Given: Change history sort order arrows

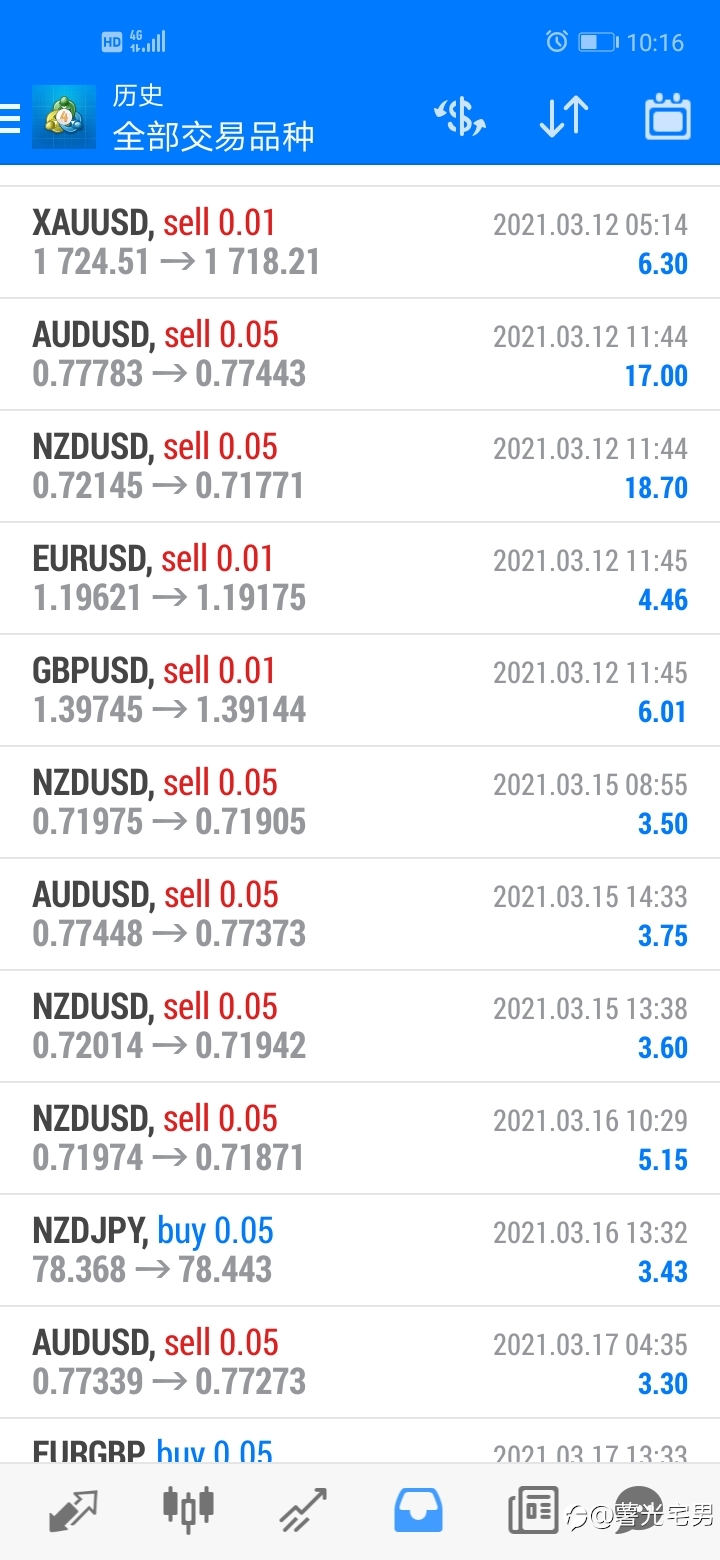Looking at the screenshot, I should point(564,118).
